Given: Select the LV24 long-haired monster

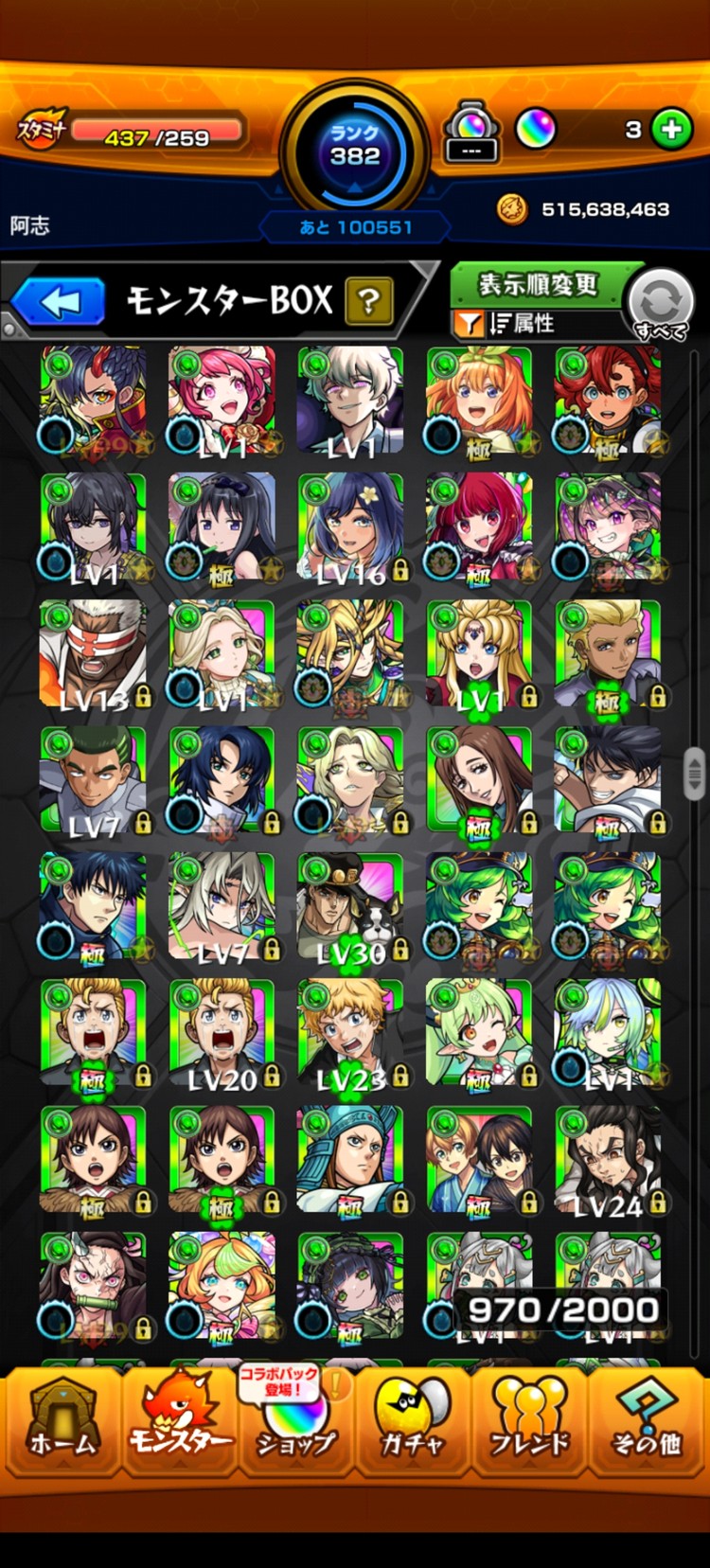Looking at the screenshot, I should click(x=608, y=1160).
